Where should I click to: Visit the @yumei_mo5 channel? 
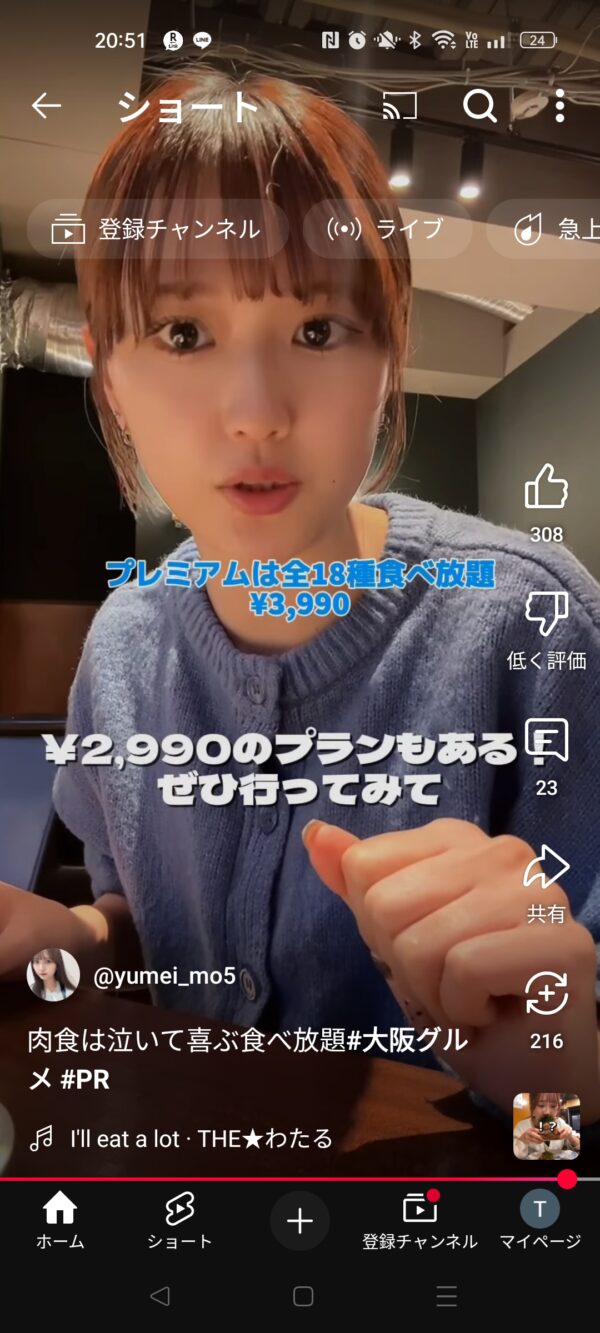[165, 976]
